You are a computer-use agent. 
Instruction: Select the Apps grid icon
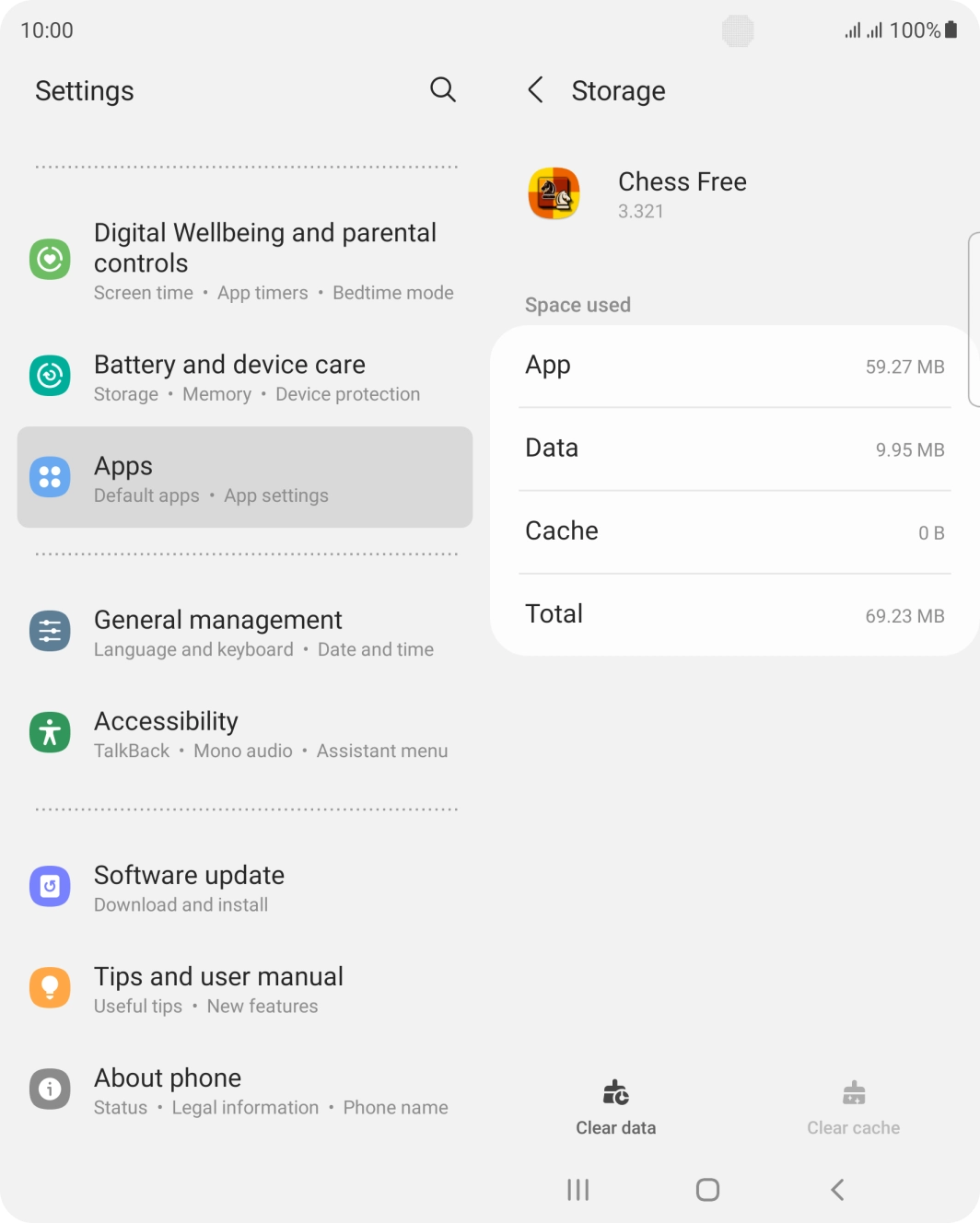tap(50, 477)
